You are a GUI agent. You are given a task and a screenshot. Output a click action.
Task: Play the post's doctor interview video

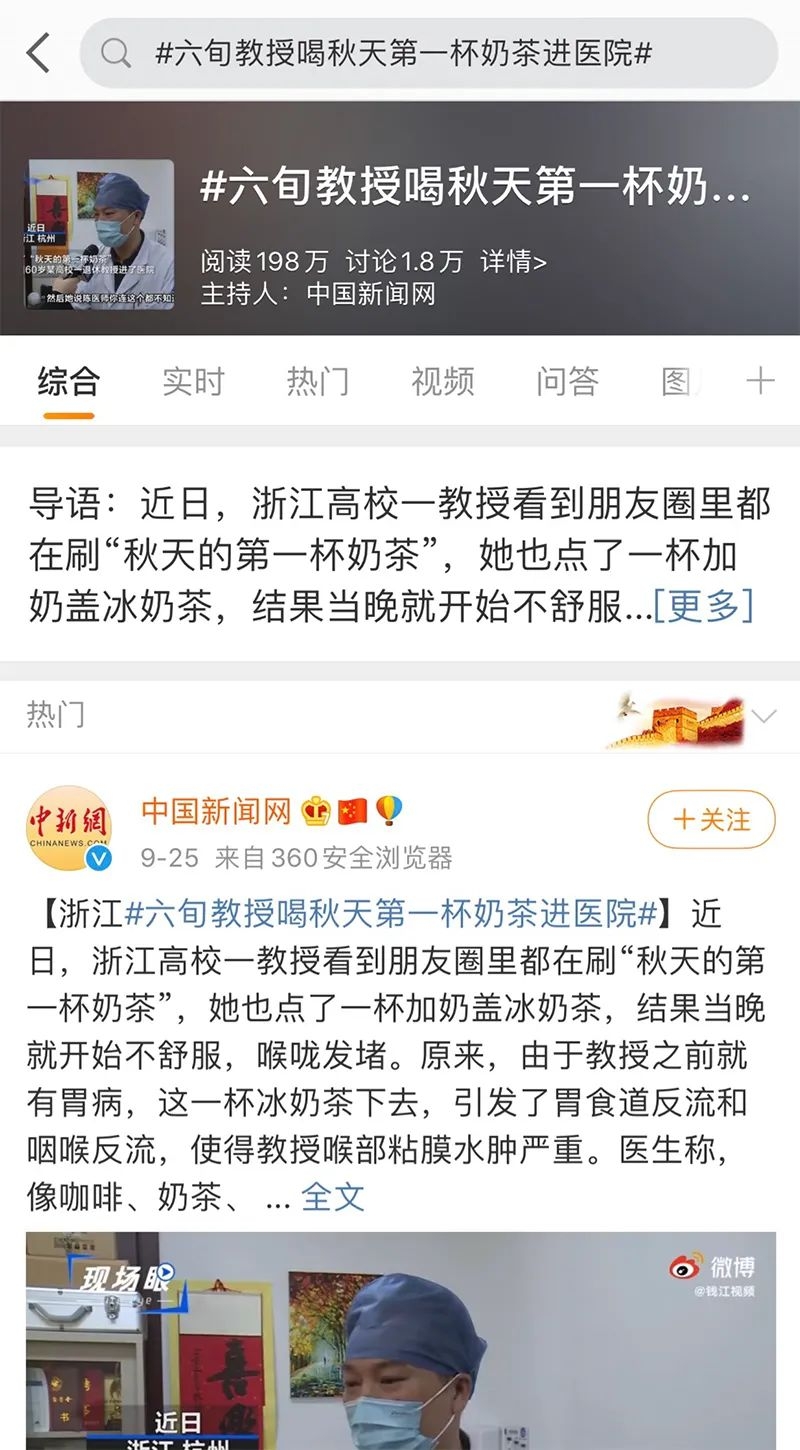point(400,1340)
